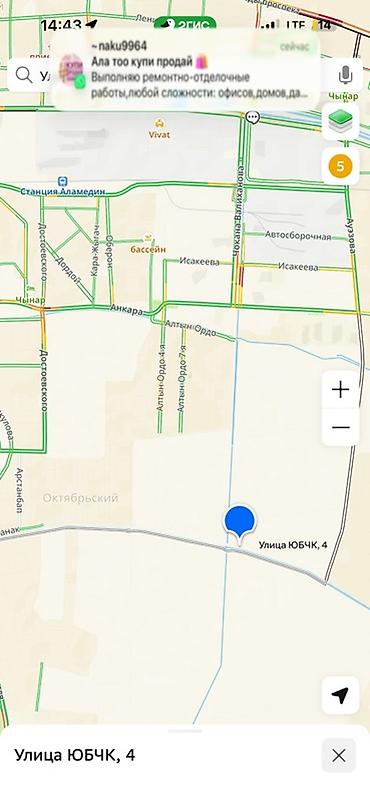
Task: Zoom in with the plus button
Action: (x=340, y=390)
